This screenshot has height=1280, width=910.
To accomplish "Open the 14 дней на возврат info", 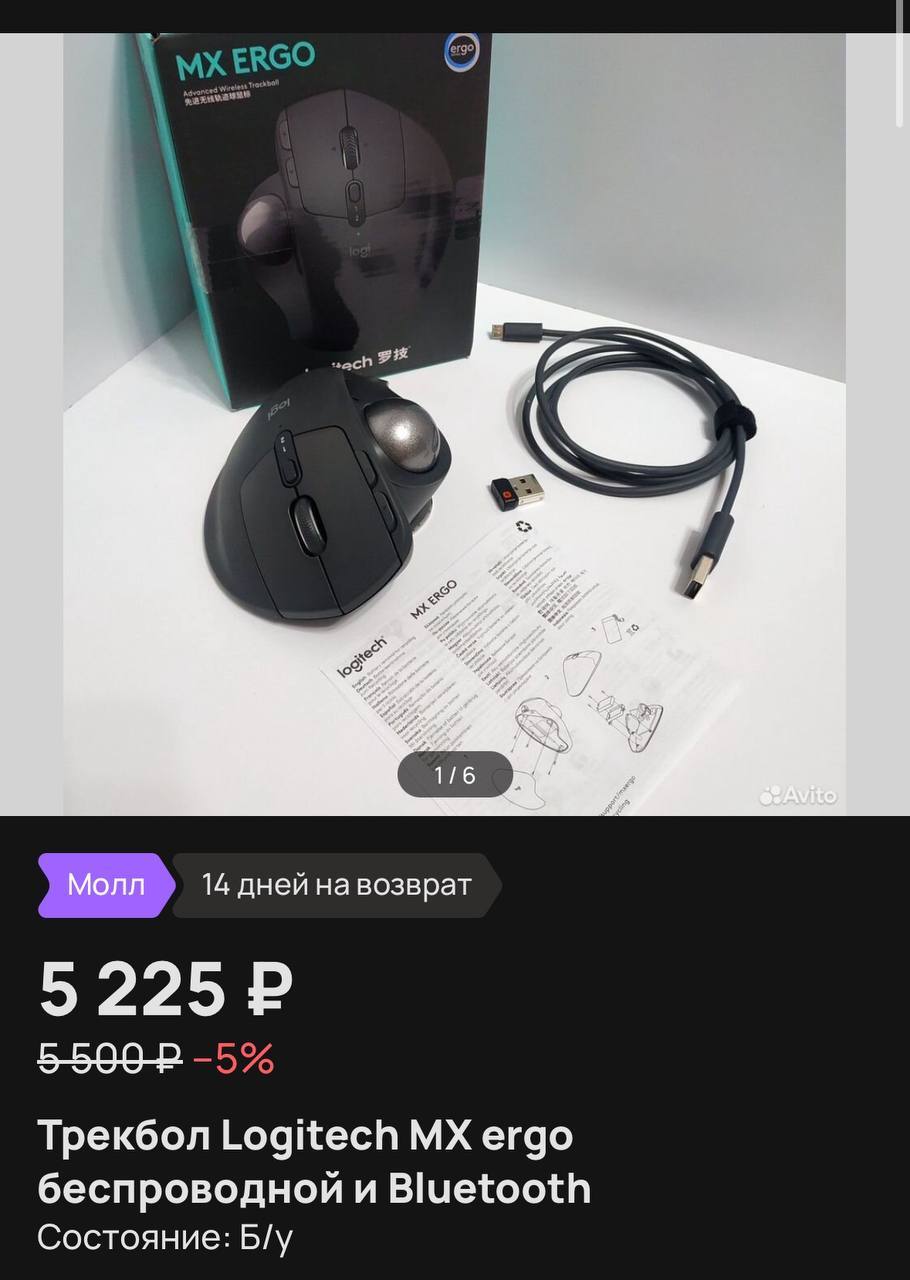I will point(336,885).
